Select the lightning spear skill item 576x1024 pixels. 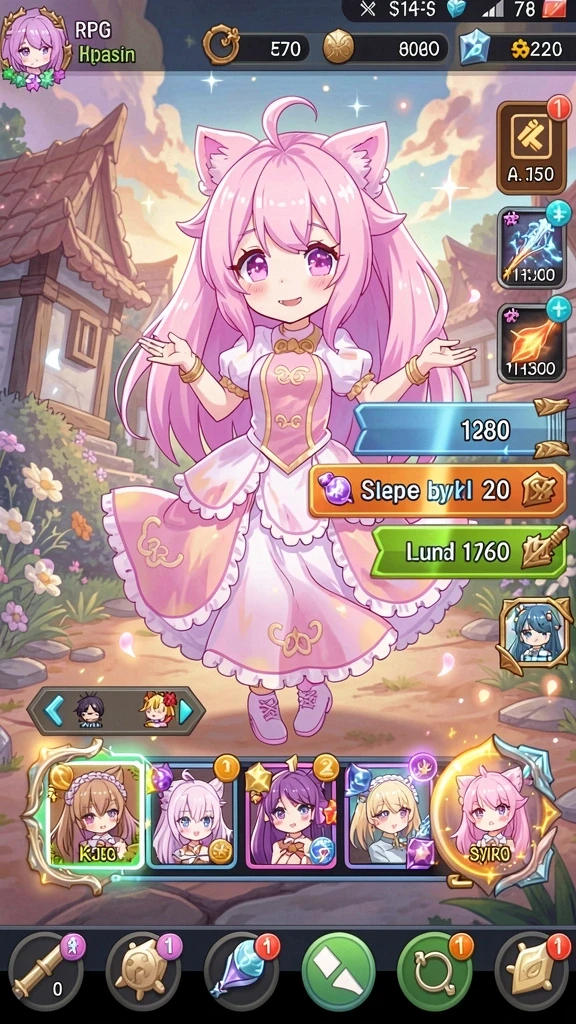coord(532,248)
